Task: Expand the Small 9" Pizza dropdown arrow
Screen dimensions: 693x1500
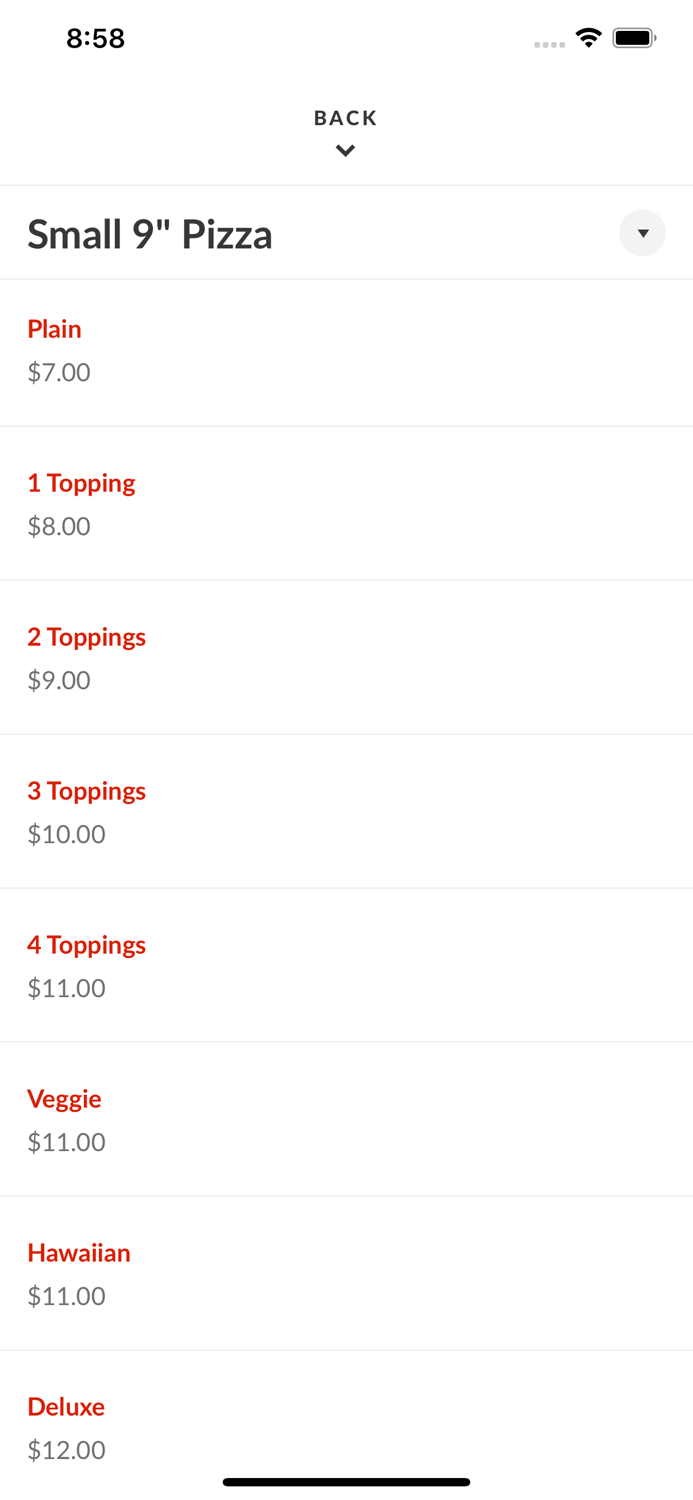Action: 642,233
